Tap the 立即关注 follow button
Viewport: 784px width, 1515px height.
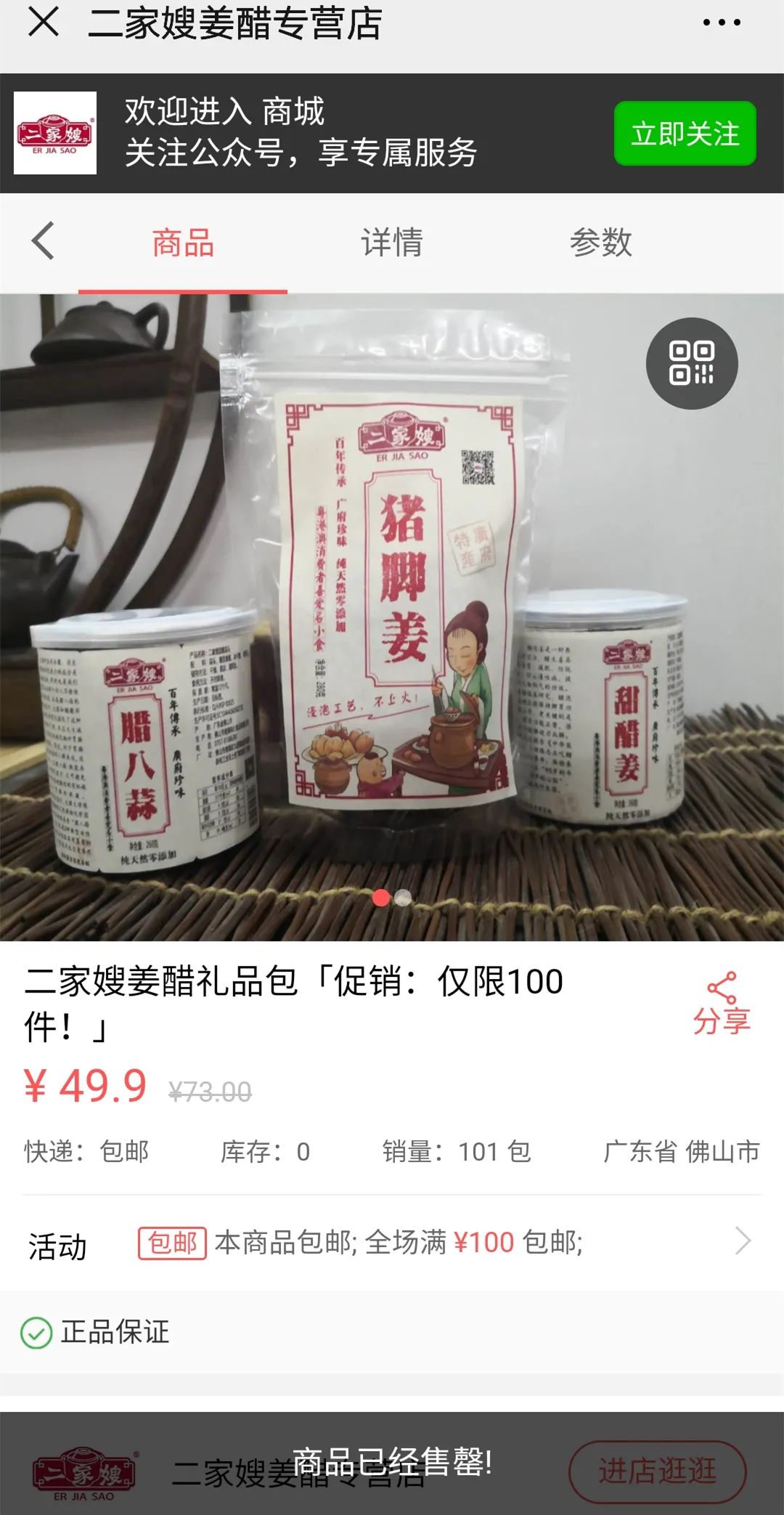click(685, 134)
